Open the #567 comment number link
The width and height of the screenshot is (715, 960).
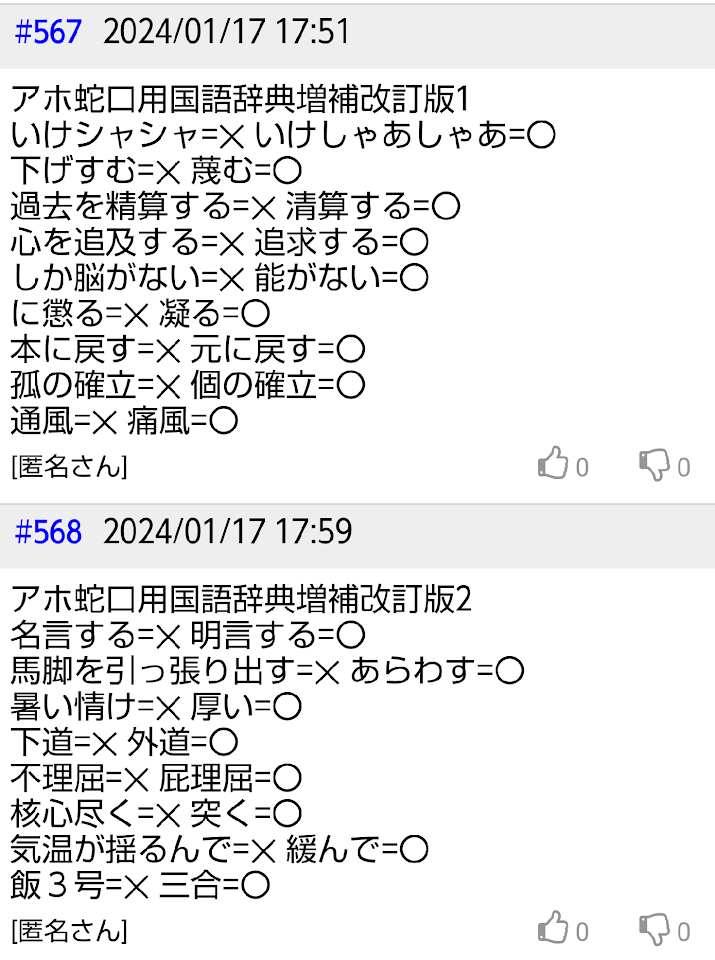[x=47, y=33]
